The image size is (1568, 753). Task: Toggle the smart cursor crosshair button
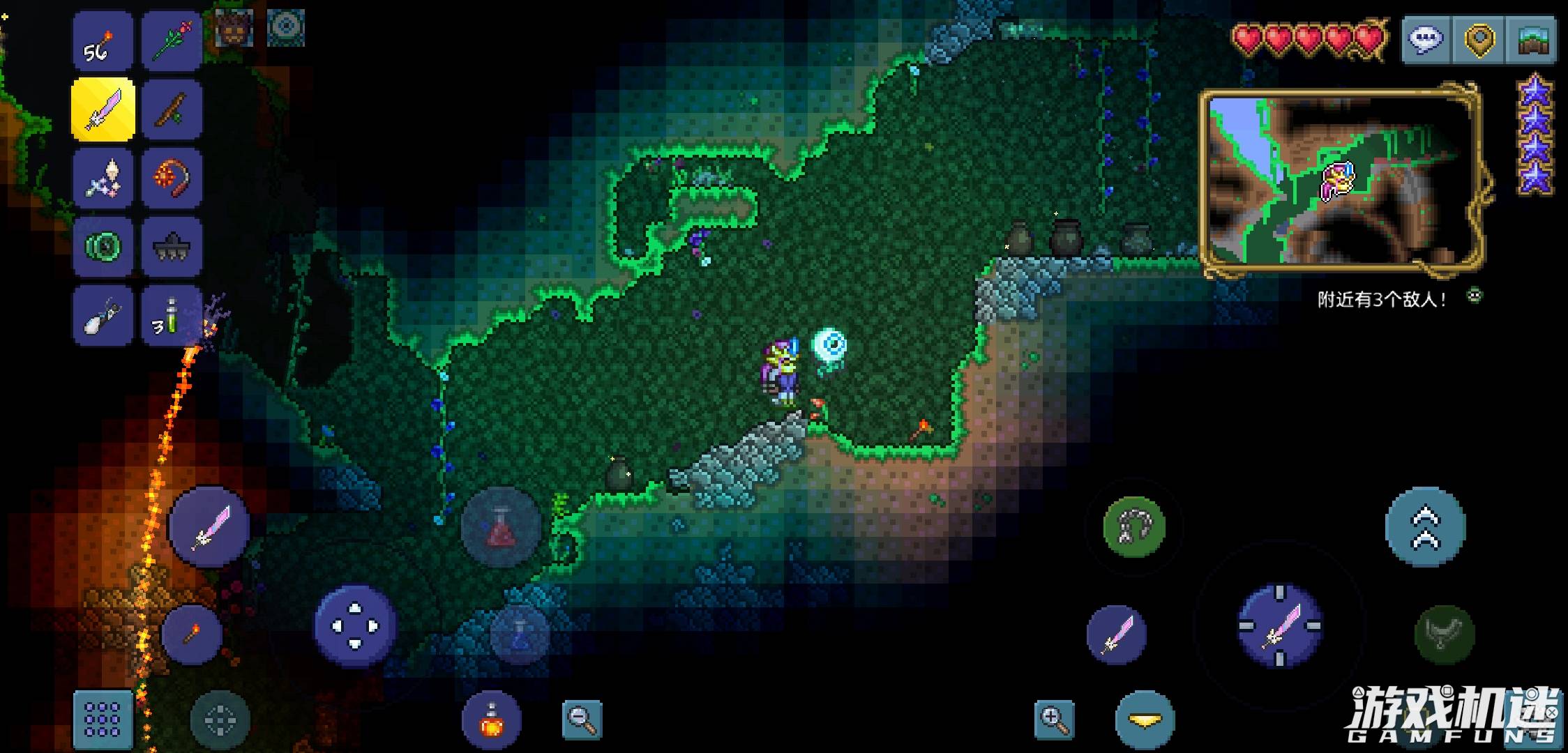[220, 719]
